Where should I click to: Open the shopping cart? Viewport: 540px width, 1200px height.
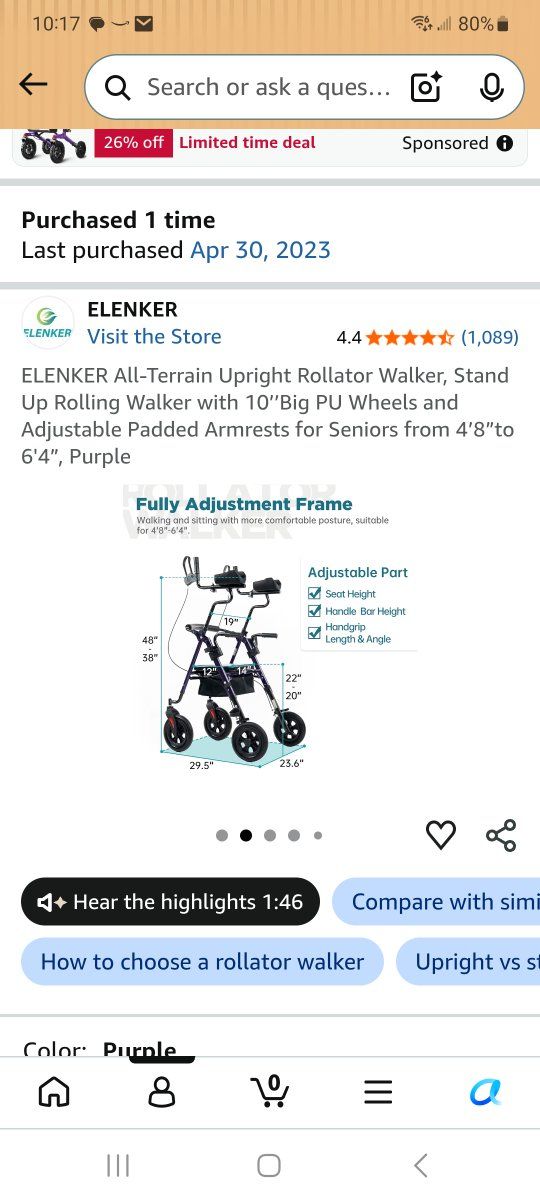[270, 1090]
